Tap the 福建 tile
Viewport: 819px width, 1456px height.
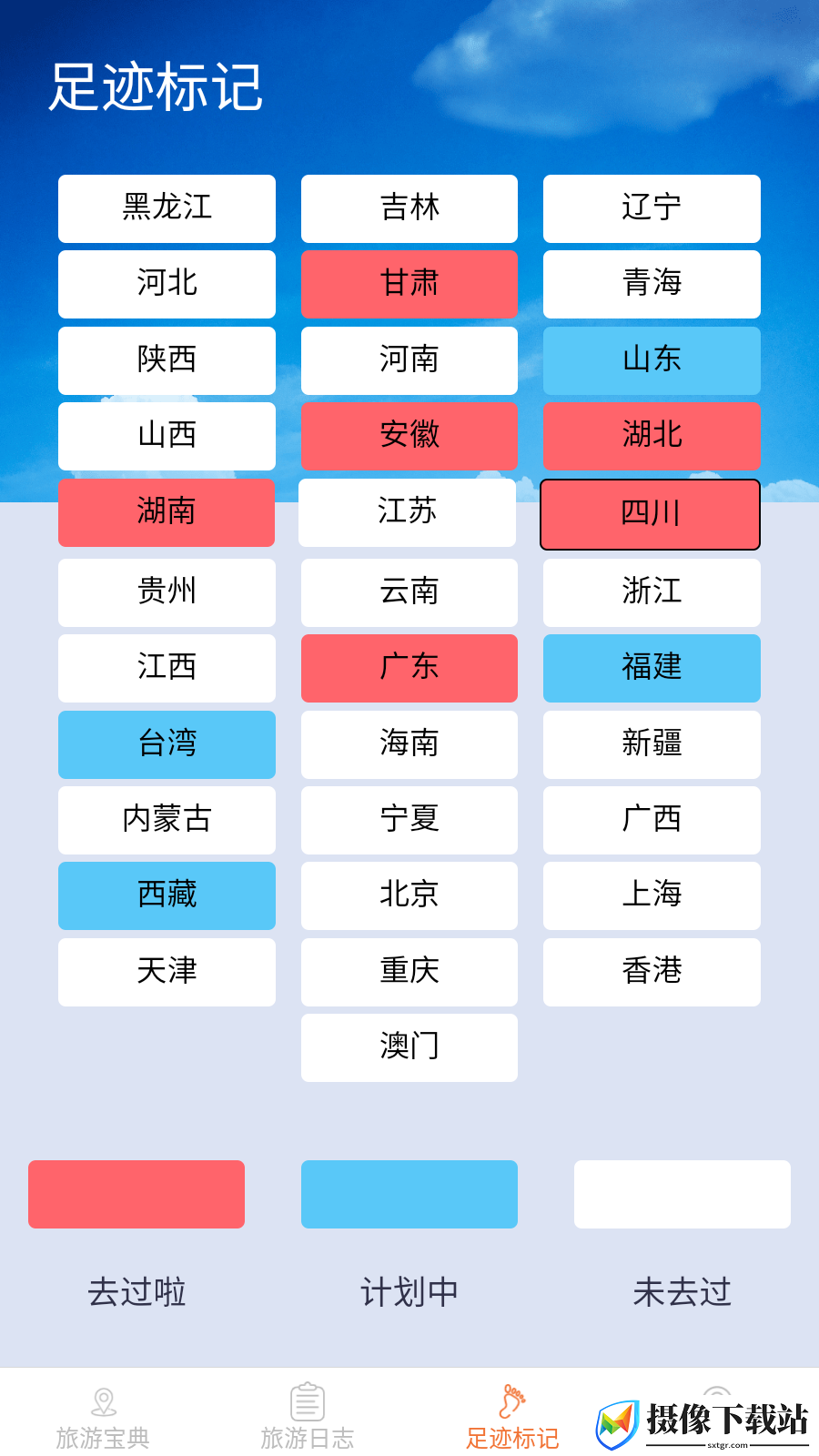coord(652,668)
